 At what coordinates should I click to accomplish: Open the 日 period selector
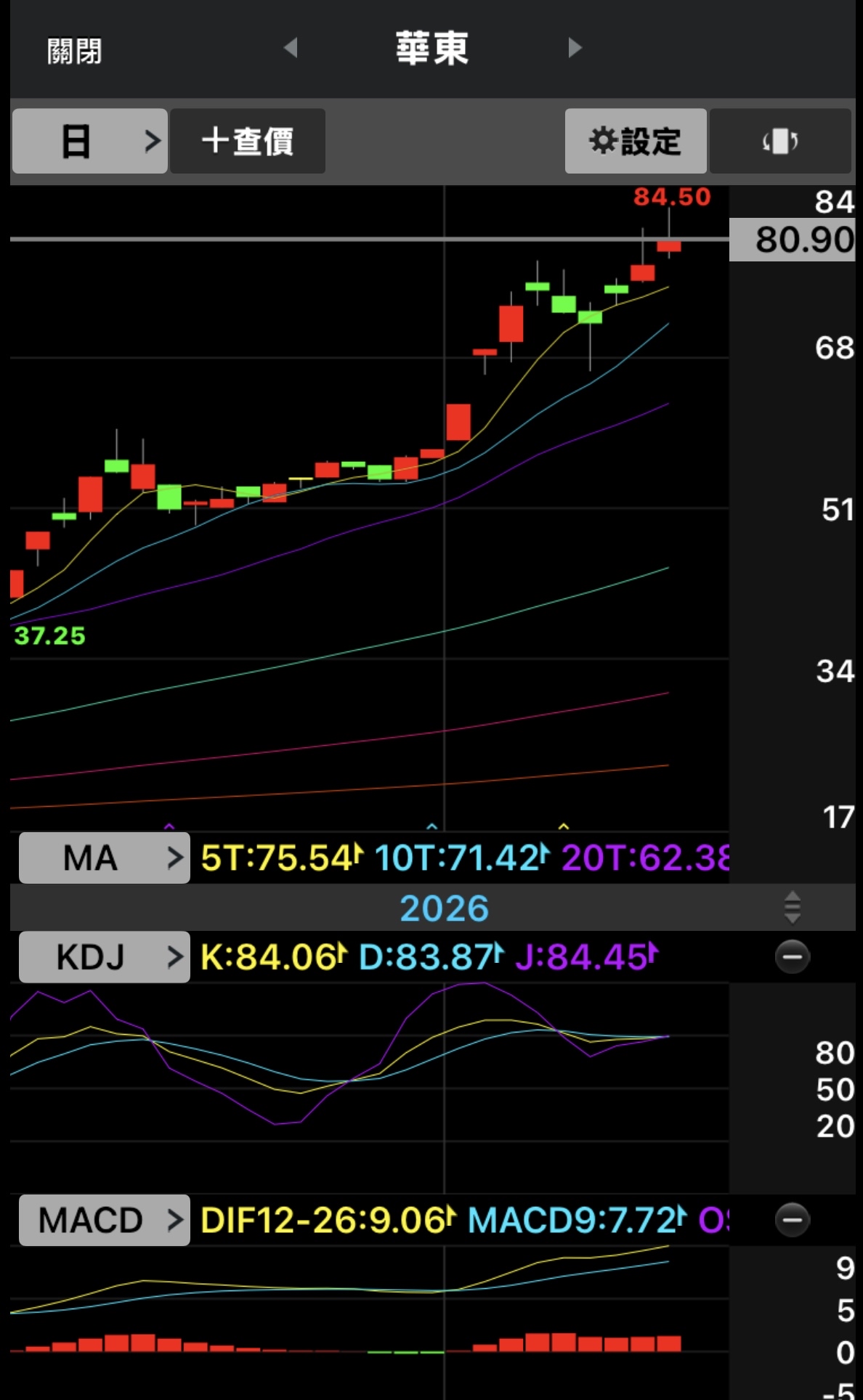point(90,141)
